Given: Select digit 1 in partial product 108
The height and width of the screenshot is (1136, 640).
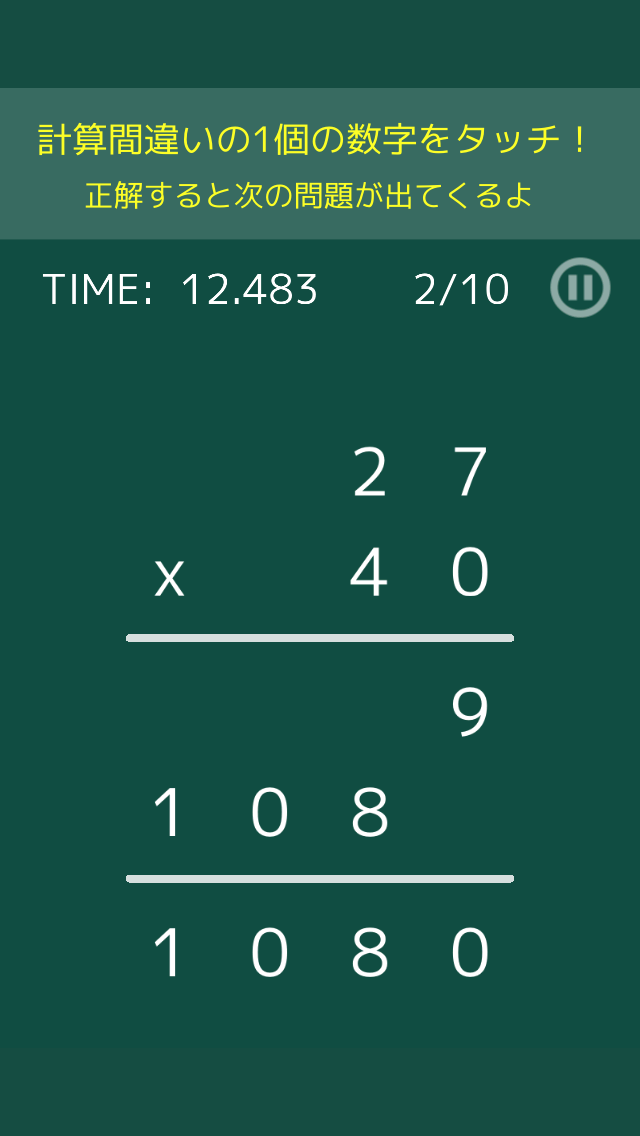Looking at the screenshot, I should [x=168, y=814].
